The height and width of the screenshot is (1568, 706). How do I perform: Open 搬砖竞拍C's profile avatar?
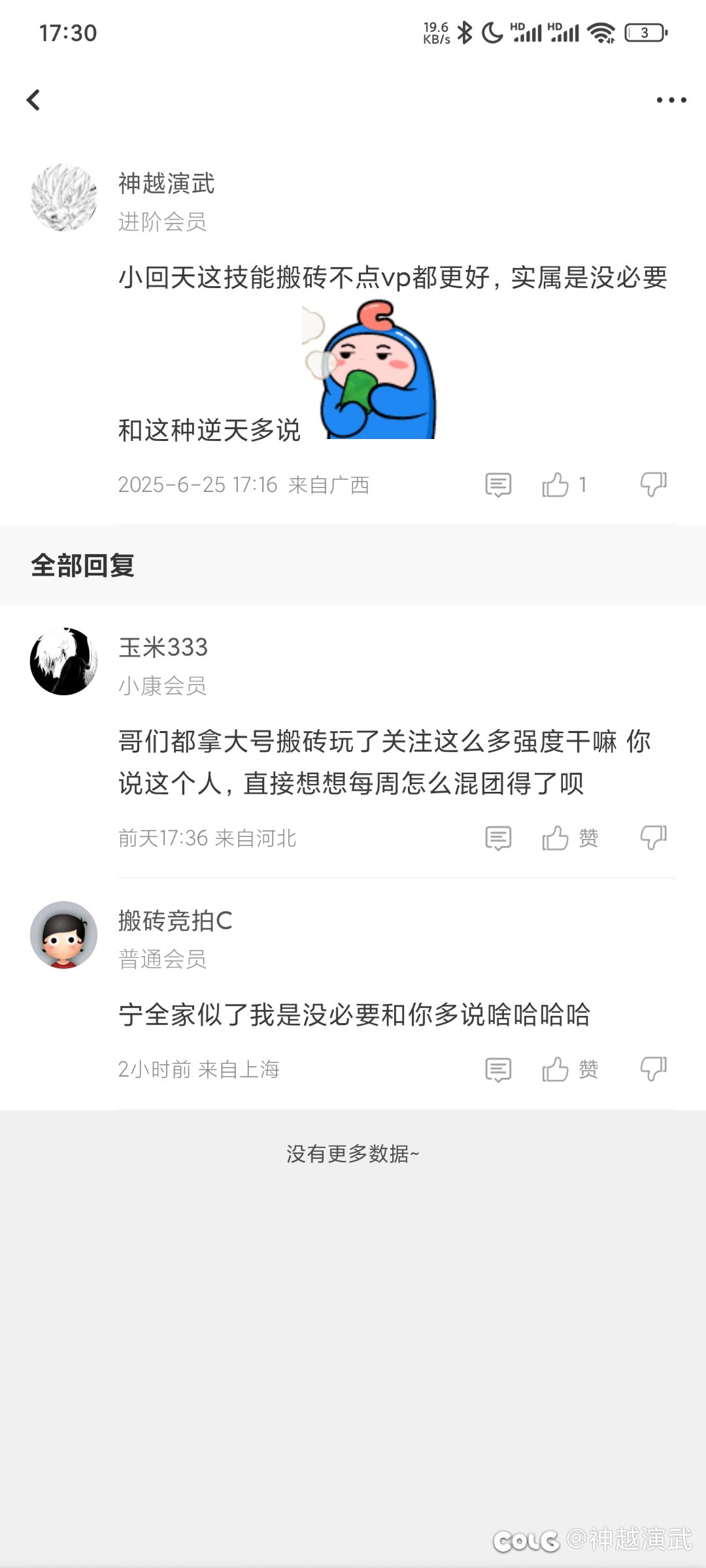(x=63, y=935)
